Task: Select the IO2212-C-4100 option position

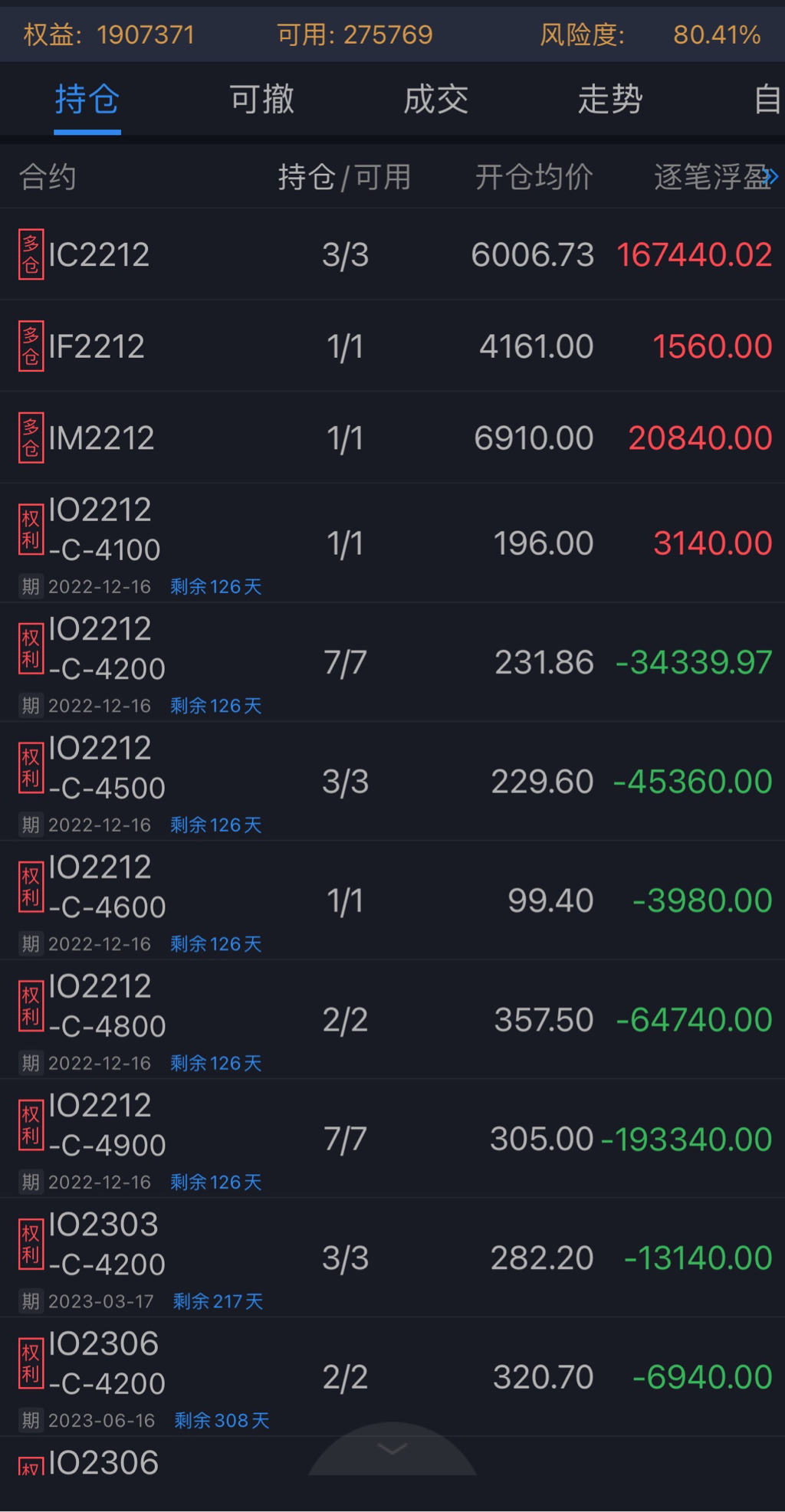Action: (x=392, y=543)
